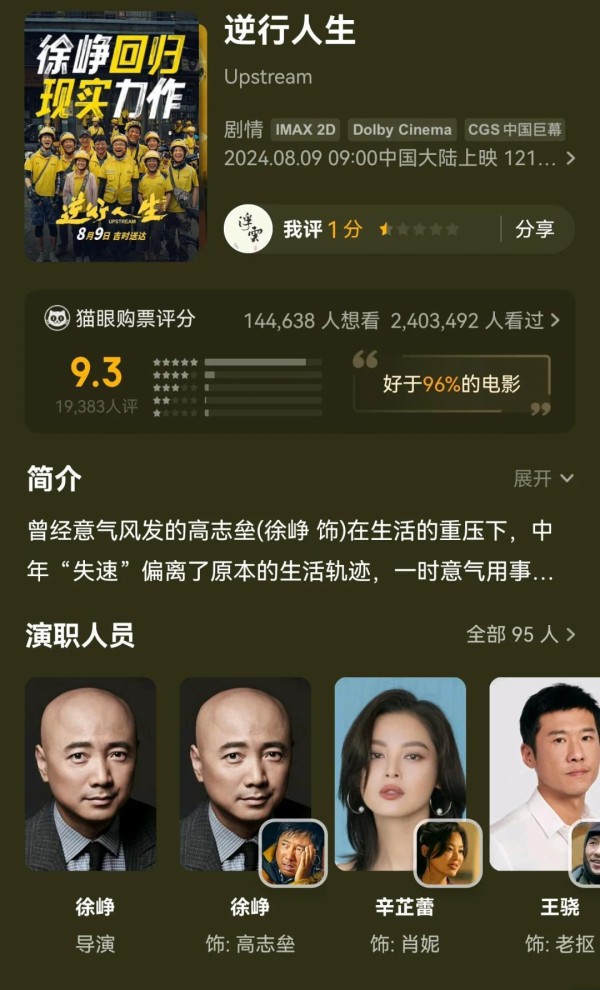Image resolution: width=600 pixels, height=990 pixels.
Task: Open 猫眼购票评分 rating details
Action: [x=120, y=319]
